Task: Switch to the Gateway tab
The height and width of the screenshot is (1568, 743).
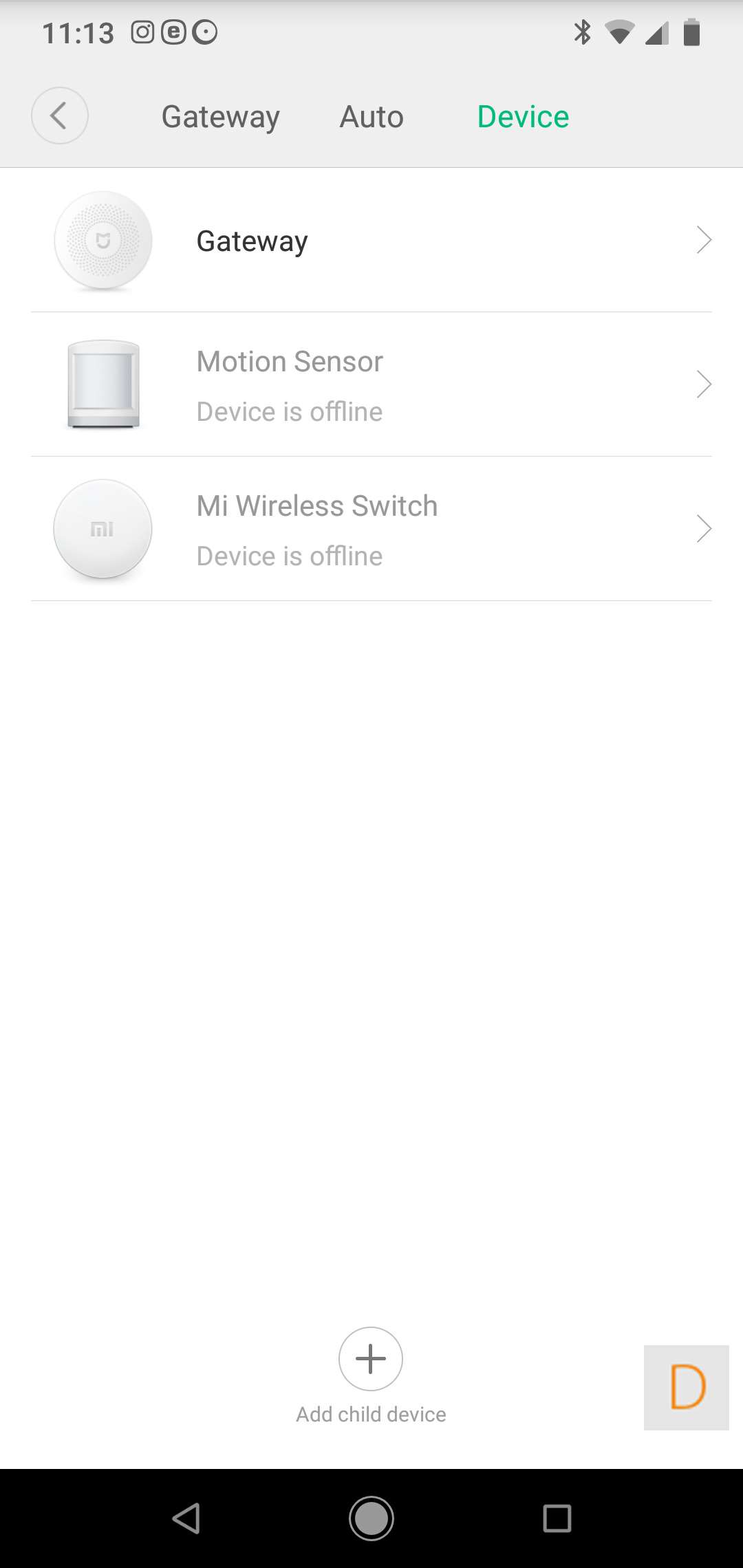Action: click(220, 117)
